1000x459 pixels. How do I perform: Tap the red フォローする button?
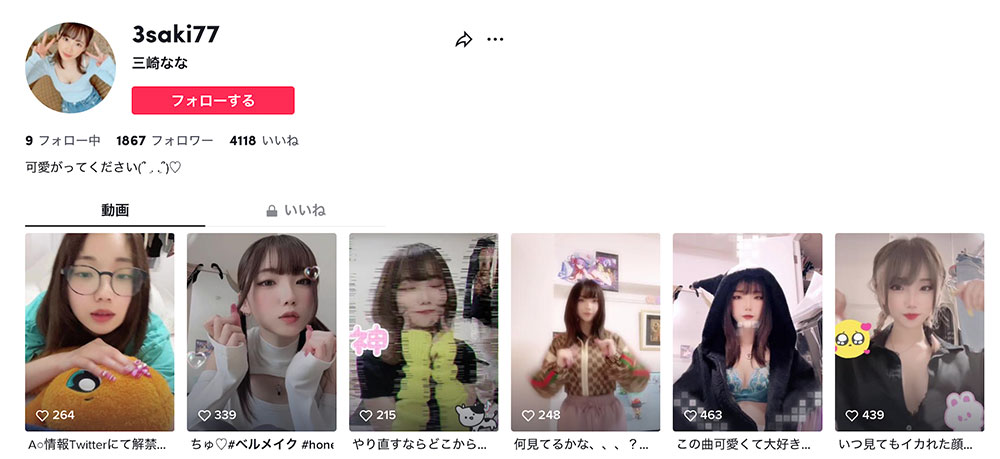click(x=213, y=100)
